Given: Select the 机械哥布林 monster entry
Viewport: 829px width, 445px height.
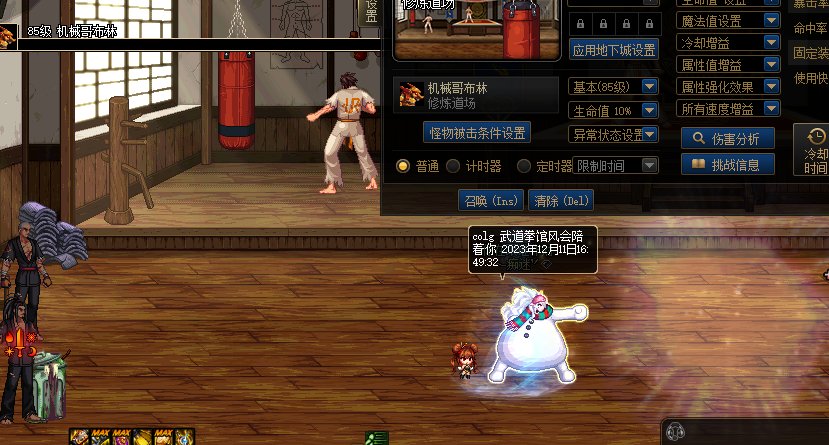Looking at the screenshot, I should [x=476, y=95].
